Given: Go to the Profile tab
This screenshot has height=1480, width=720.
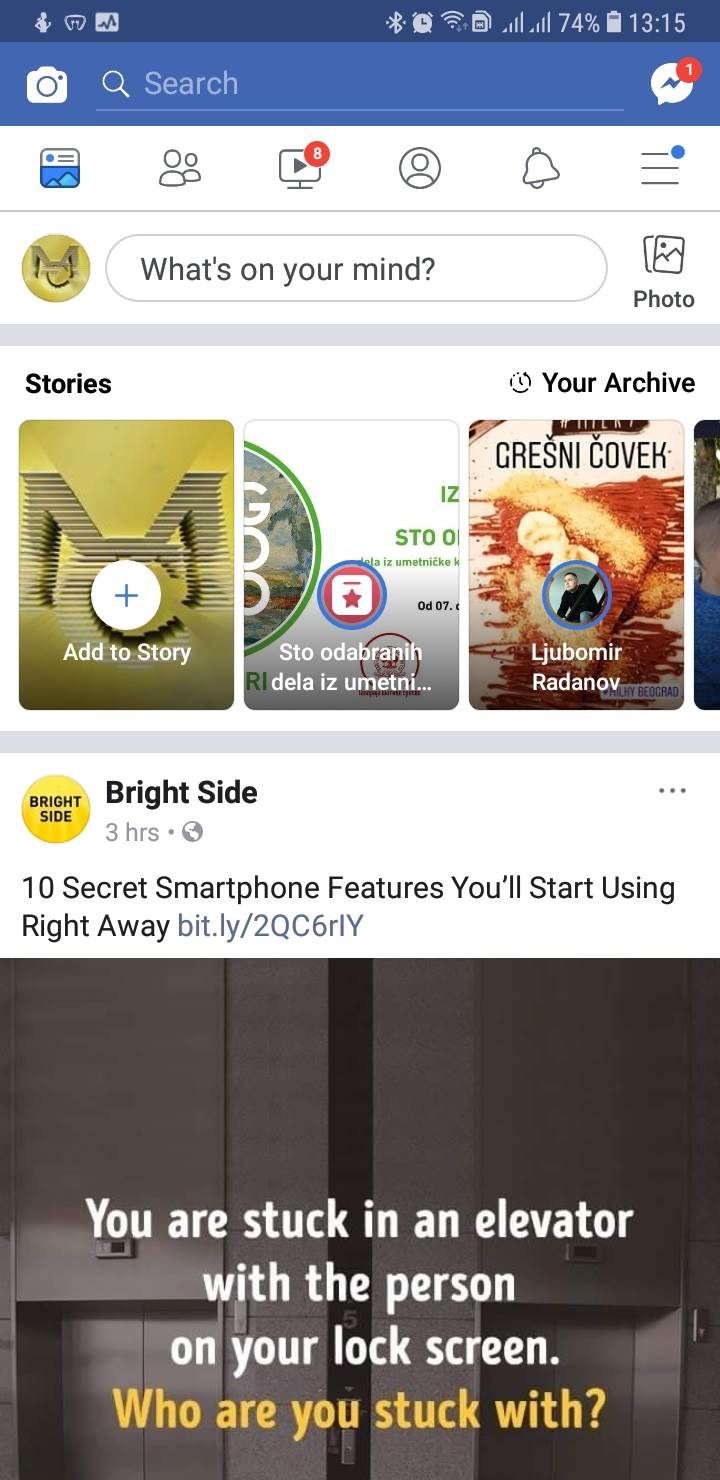Looking at the screenshot, I should pos(420,168).
